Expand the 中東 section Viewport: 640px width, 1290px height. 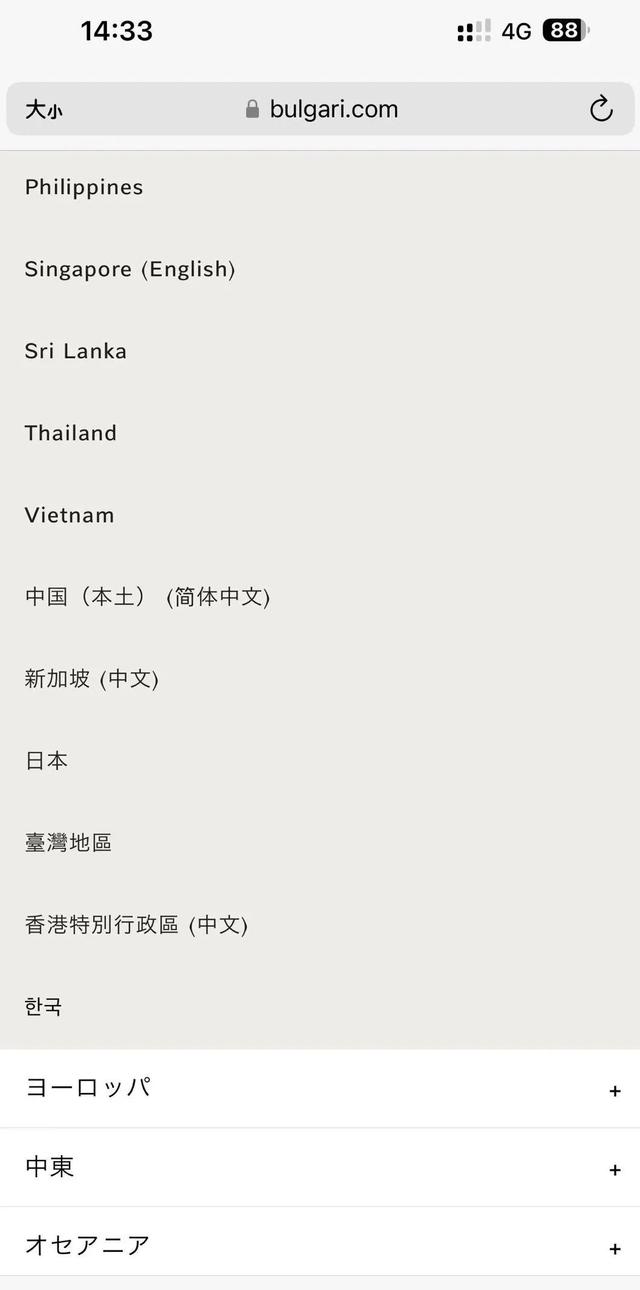tap(320, 1167)
